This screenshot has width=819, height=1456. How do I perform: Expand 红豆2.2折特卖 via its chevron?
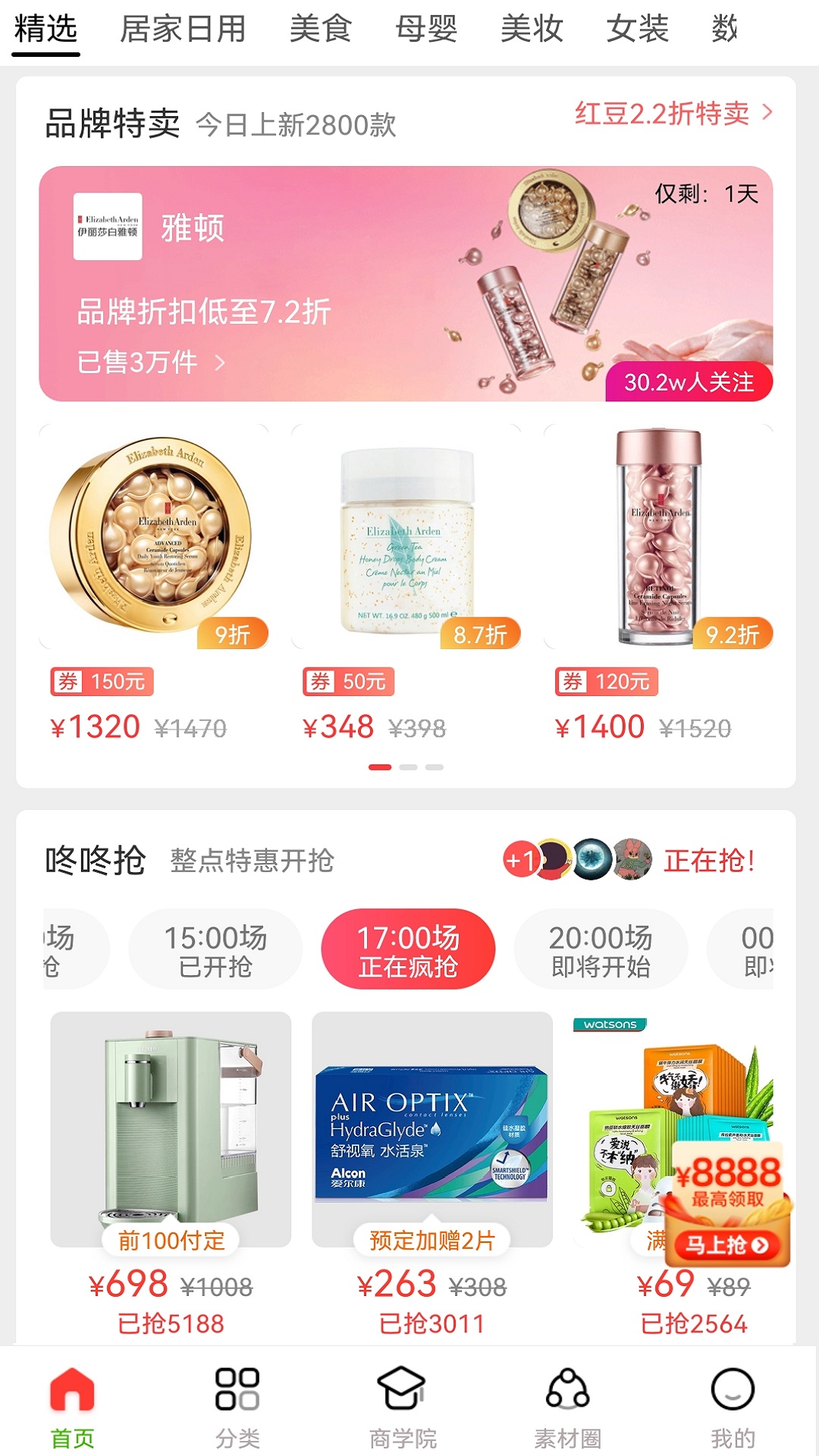click(x=766, y=115)
